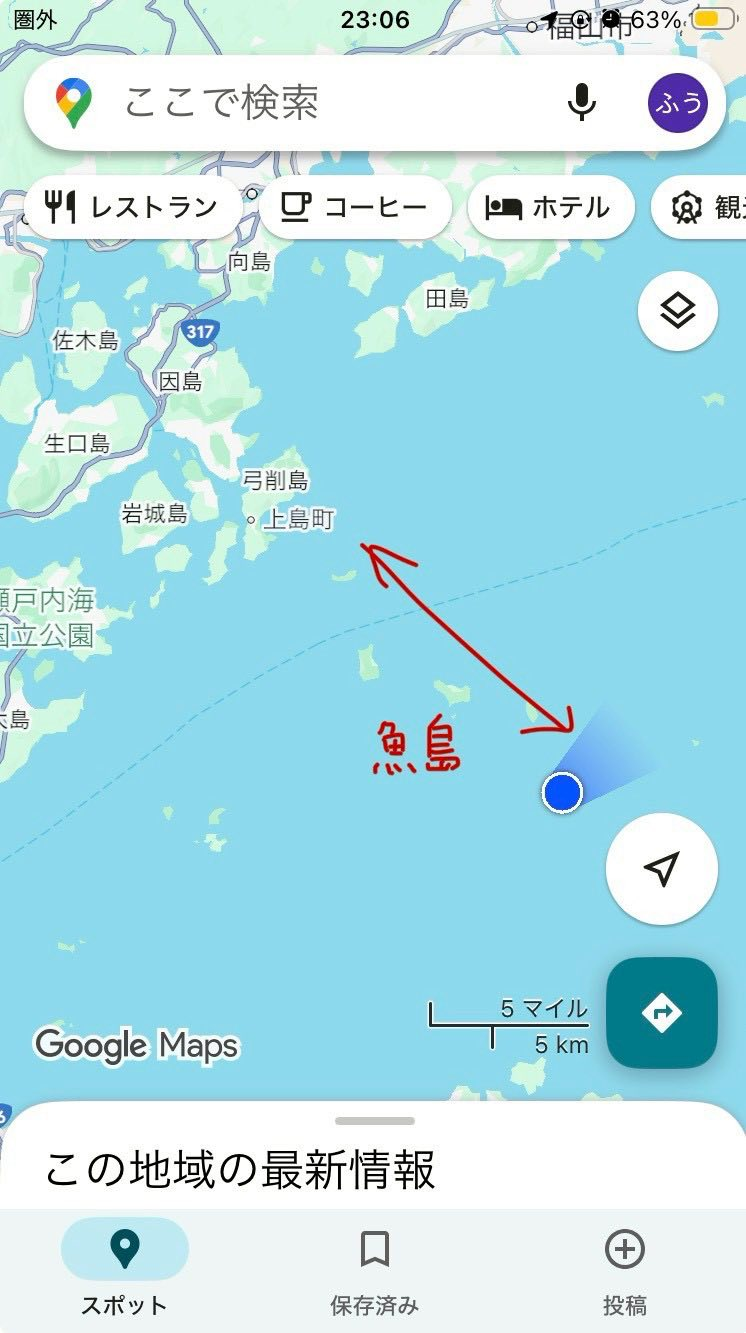
Task: Switch to the 投稿 tab
Action: tap(624, 1267)
